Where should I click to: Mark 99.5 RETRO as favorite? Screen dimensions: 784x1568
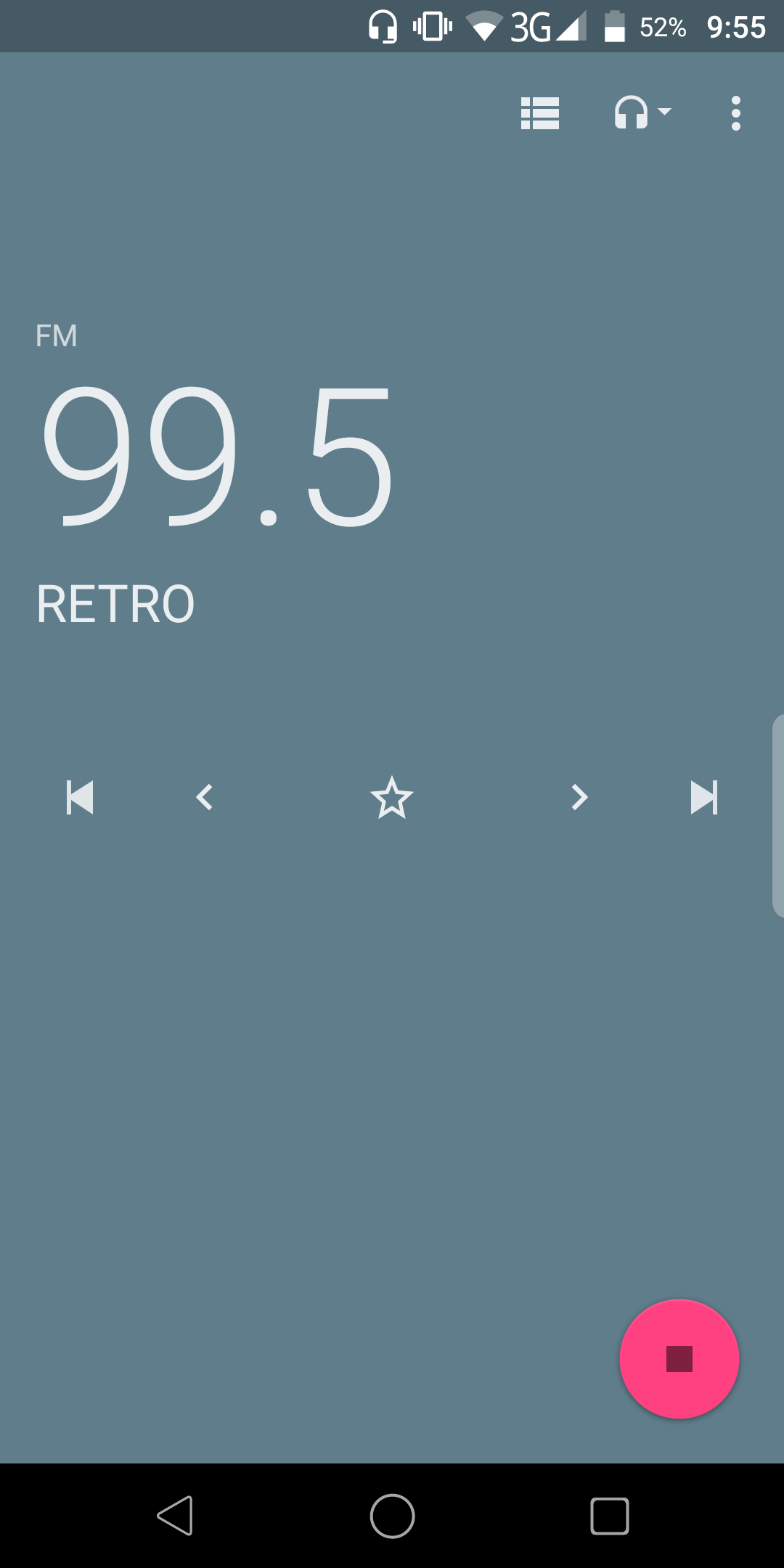(392, 798)
